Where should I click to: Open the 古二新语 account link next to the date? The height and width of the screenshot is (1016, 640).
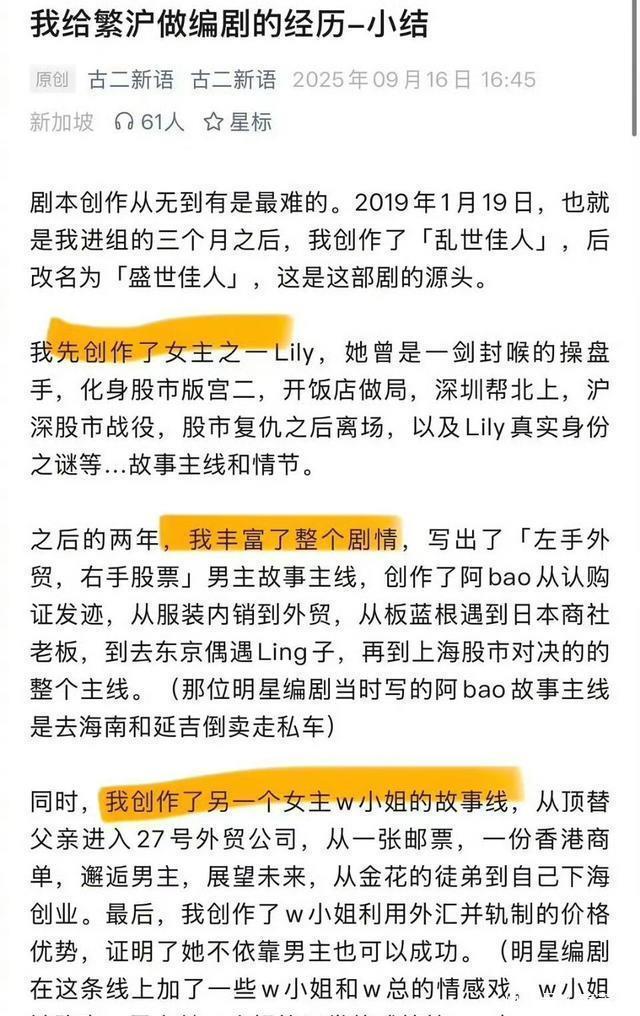click(234, 80)
